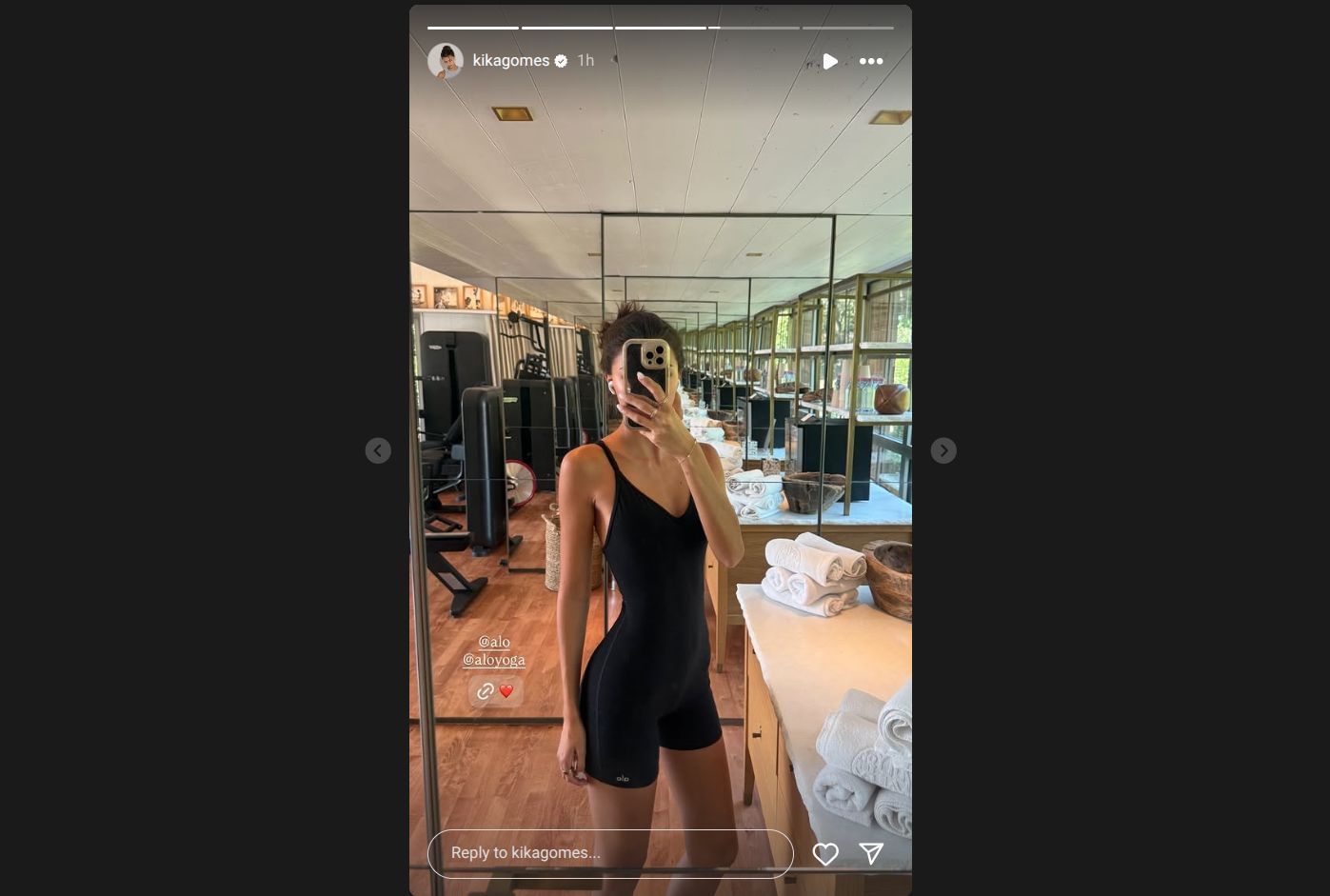Like this story with the heart

[825, 854]
